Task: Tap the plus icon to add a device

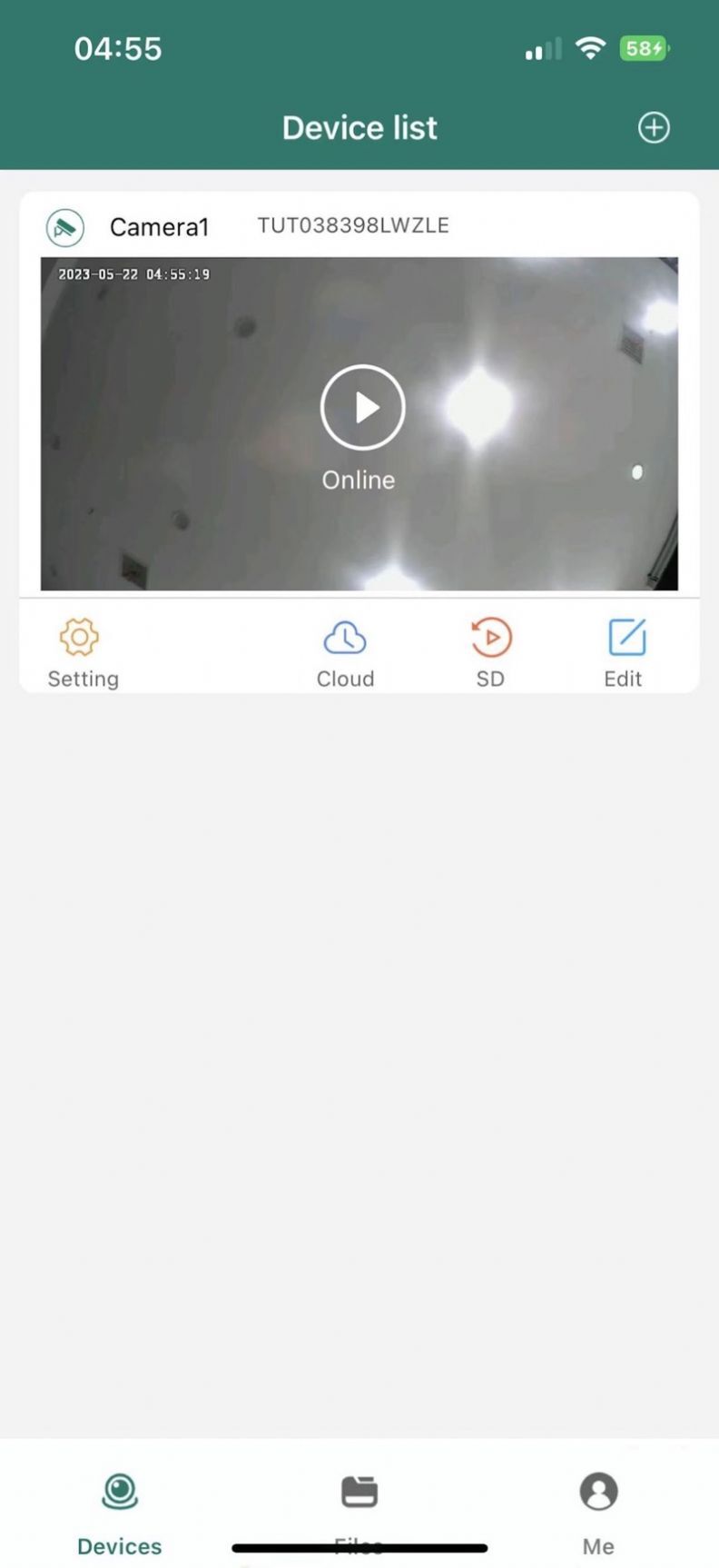Action: 653,127
